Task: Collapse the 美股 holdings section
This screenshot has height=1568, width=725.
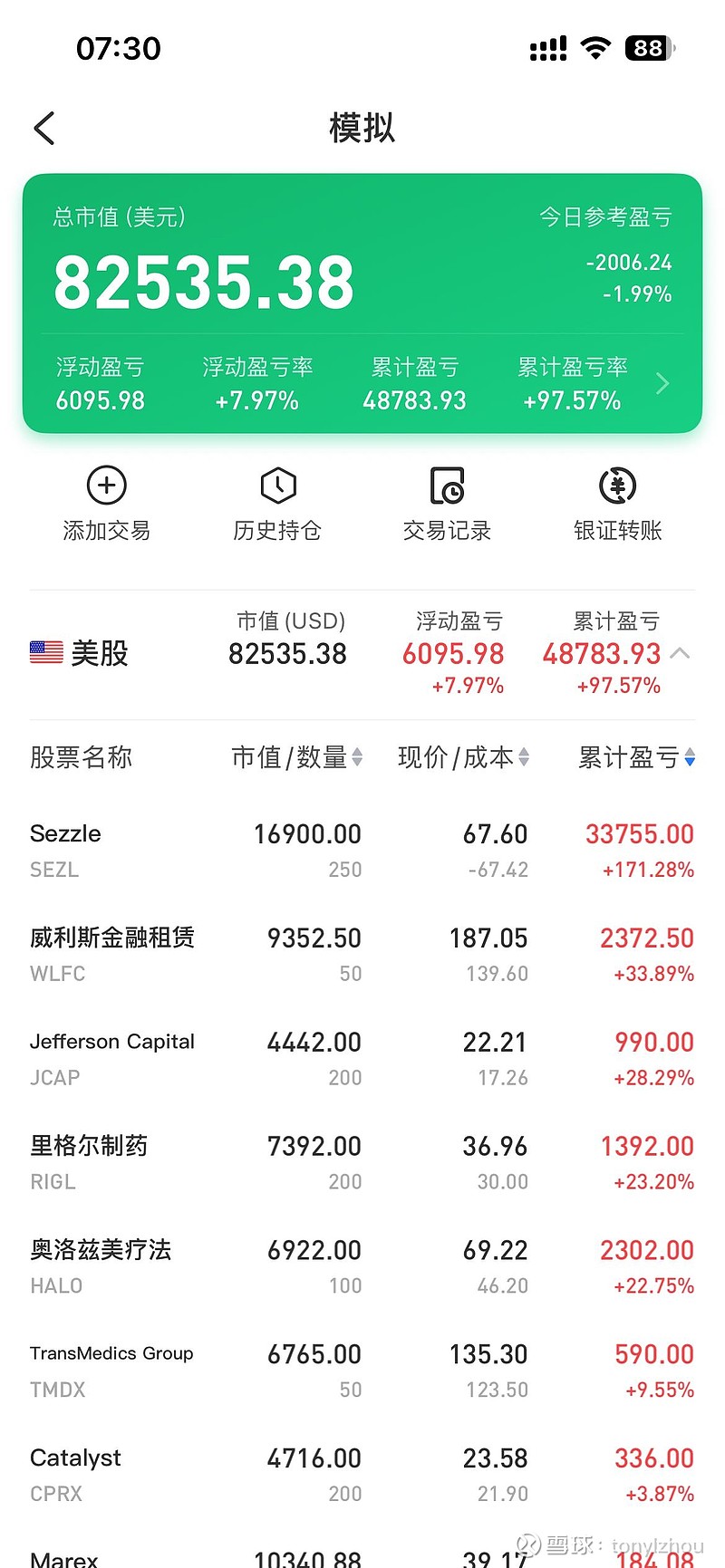Action: tap(680, 653)
